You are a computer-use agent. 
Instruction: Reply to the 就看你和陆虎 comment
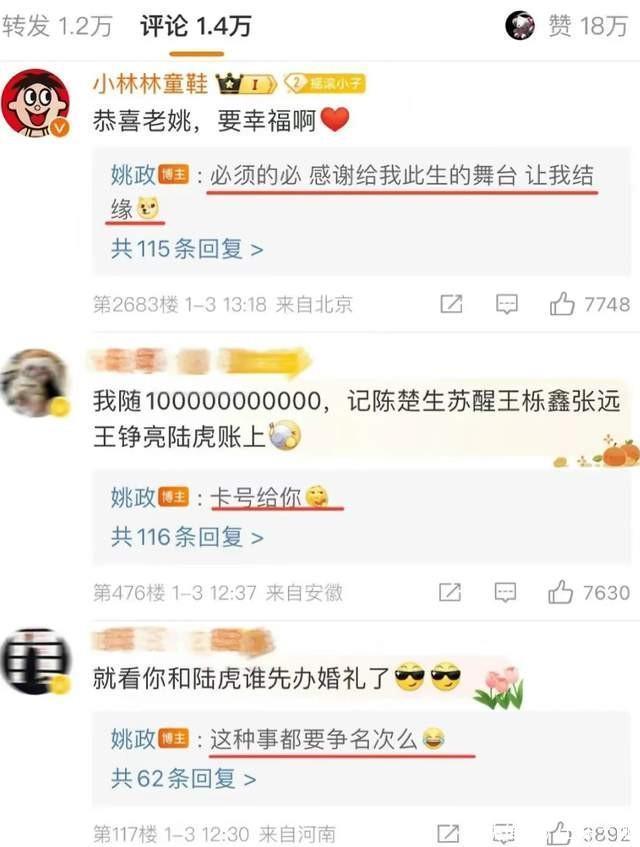pos(507,833)
